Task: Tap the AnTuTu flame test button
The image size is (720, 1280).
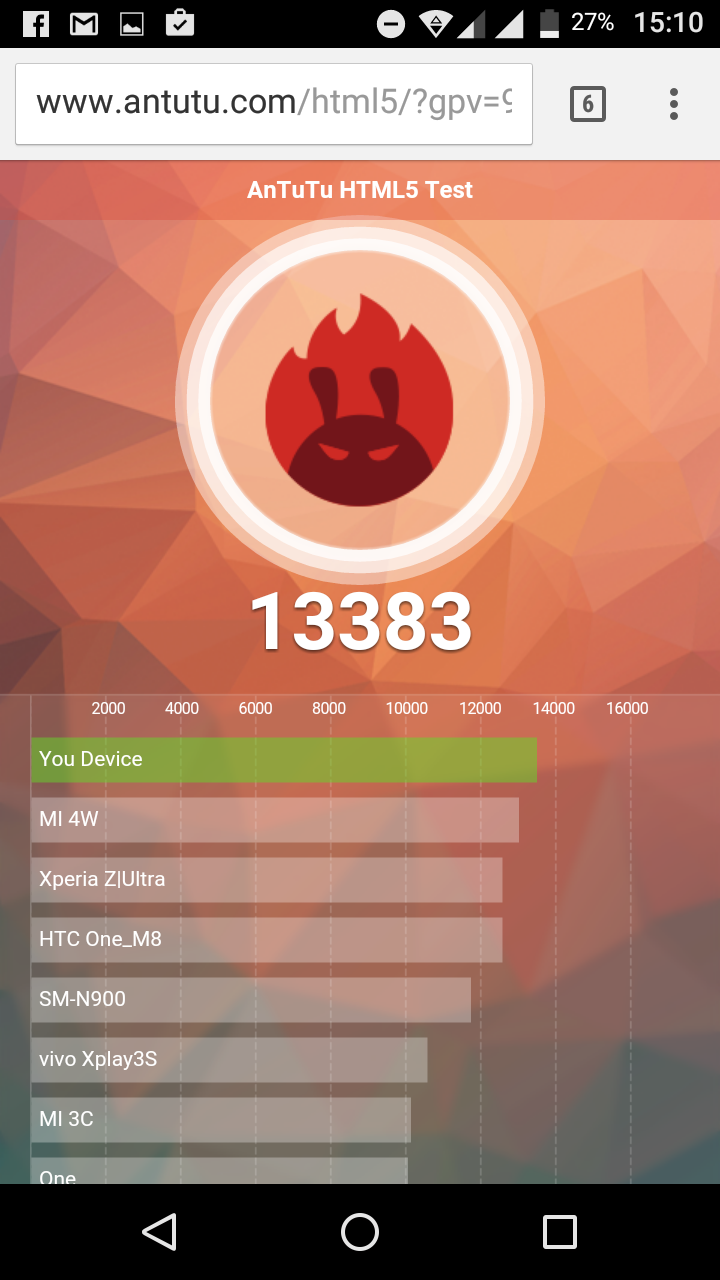Action: 359,401
